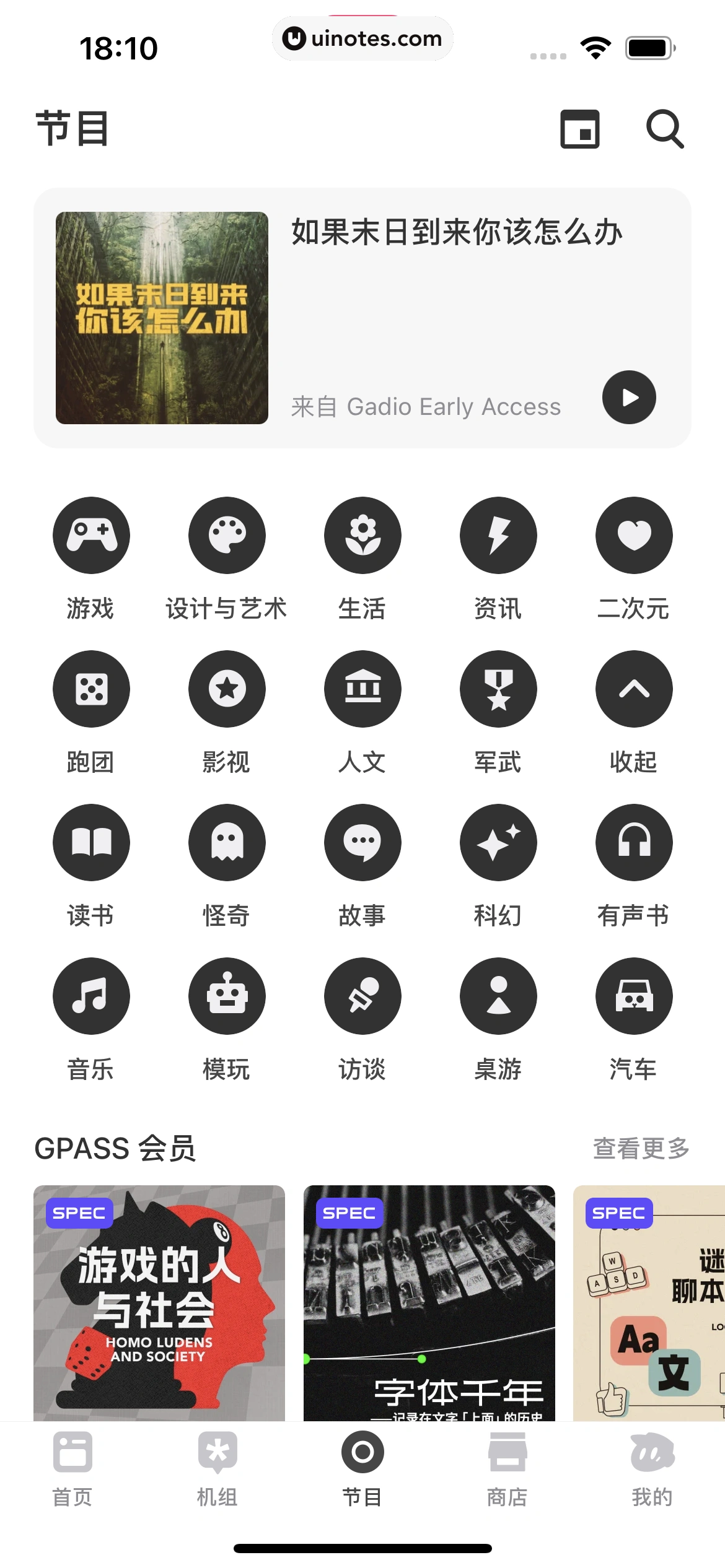Expand the 科幻 category
Viewport: 725px width, 1568px height.
coord(498,842)
